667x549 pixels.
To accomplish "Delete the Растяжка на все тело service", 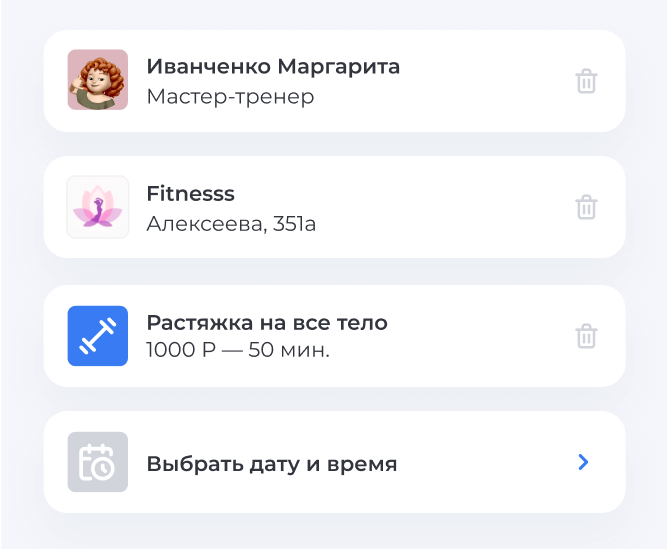I will point(586,336).
